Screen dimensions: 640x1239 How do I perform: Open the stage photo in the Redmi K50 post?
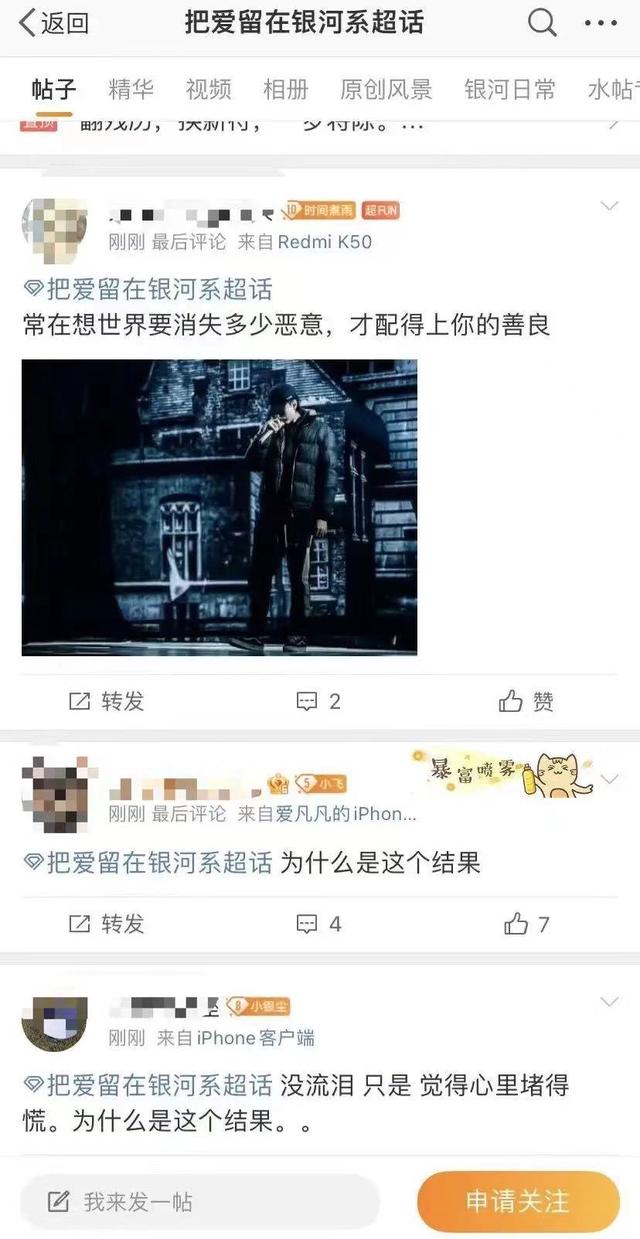219,507
